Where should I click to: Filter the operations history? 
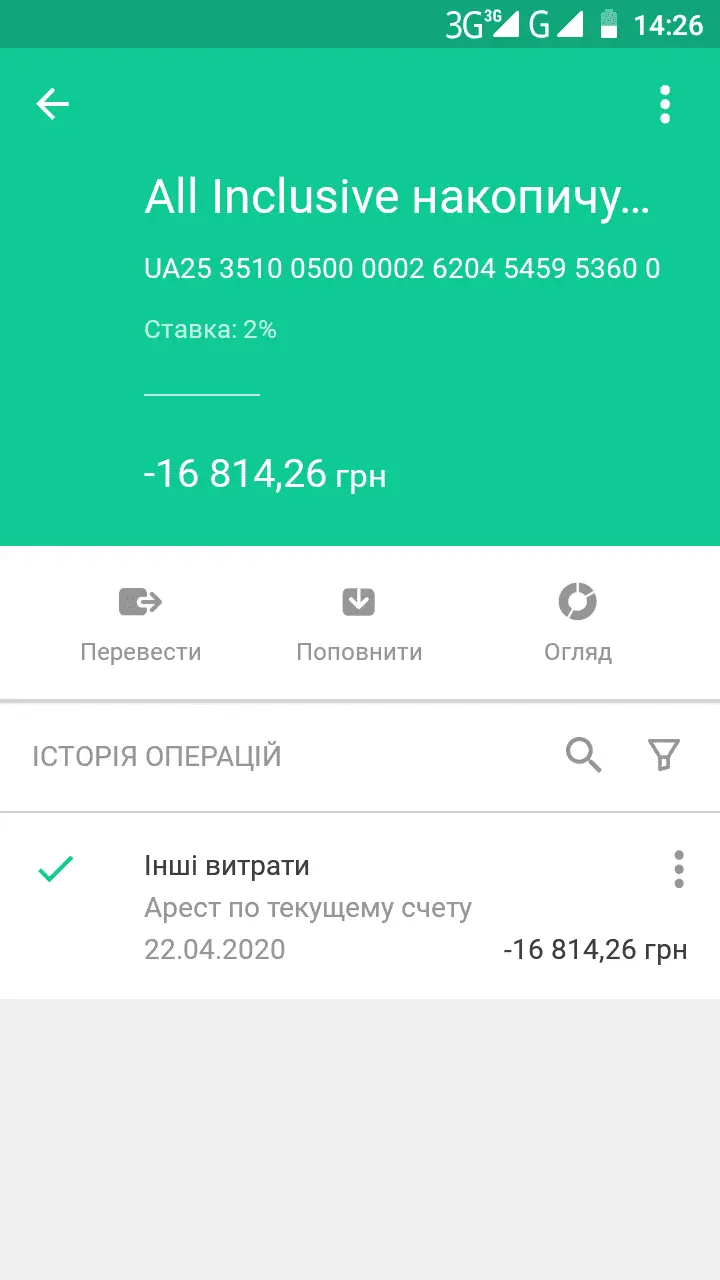(663, 755)
